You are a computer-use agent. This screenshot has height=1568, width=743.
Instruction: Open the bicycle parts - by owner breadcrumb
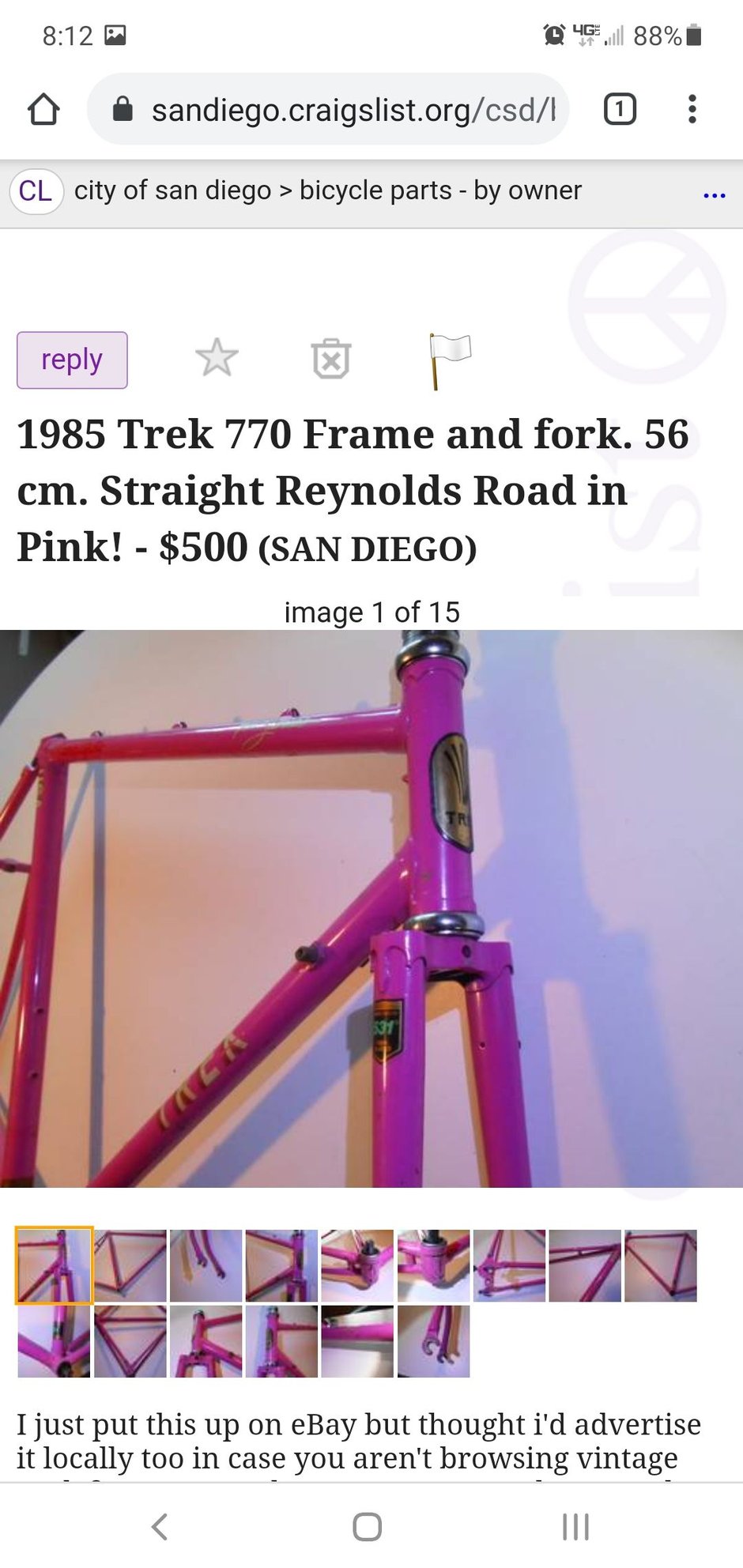click(x=440, y=190)
